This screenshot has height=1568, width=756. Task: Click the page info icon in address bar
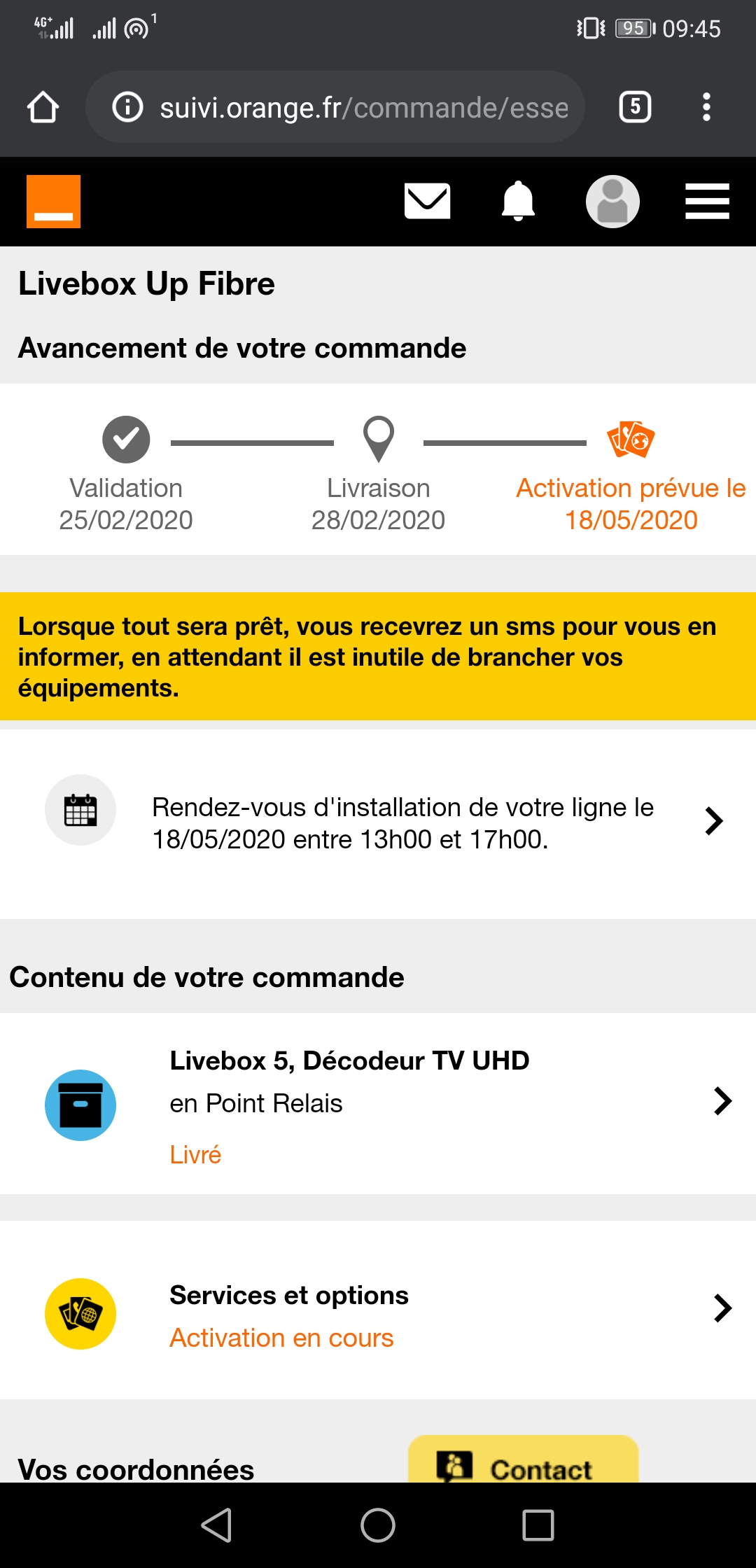pyautogui.click(x=127, y=106)
